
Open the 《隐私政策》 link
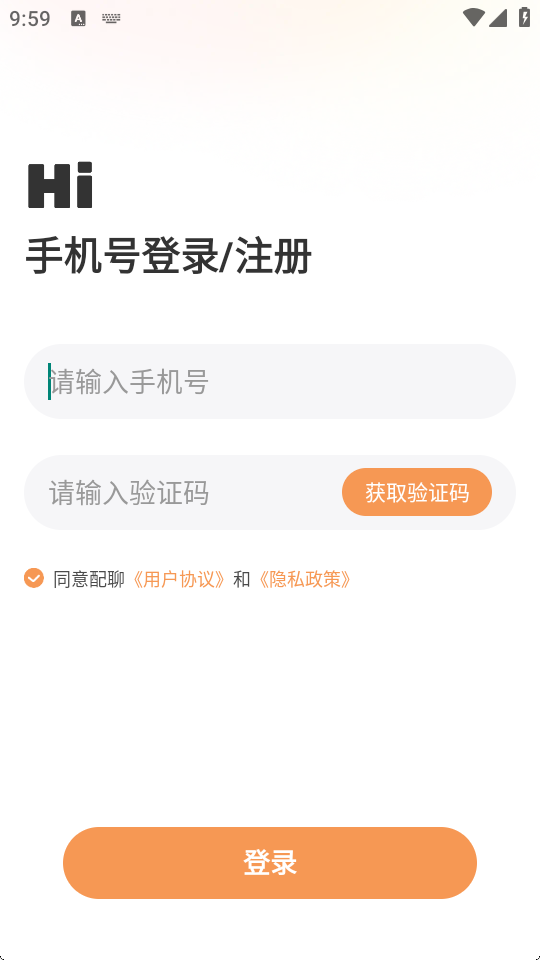304,579
